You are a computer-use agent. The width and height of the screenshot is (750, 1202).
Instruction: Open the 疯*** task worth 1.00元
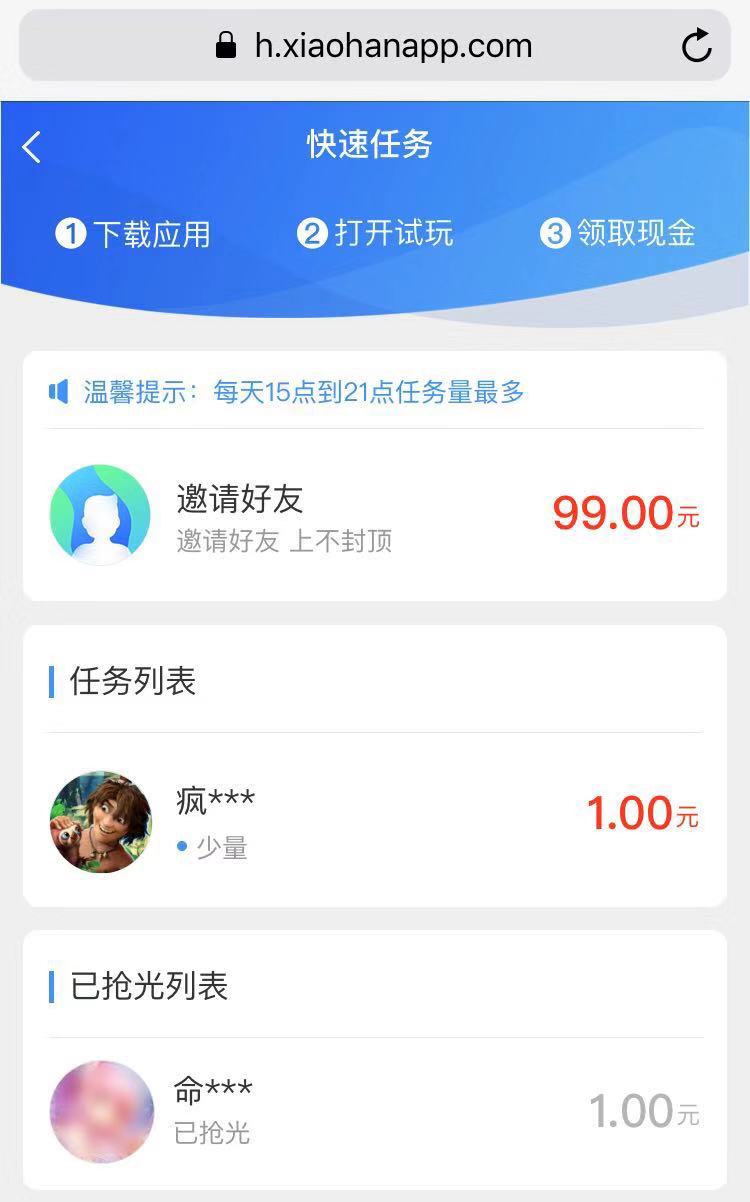click(x=375, y=821)
